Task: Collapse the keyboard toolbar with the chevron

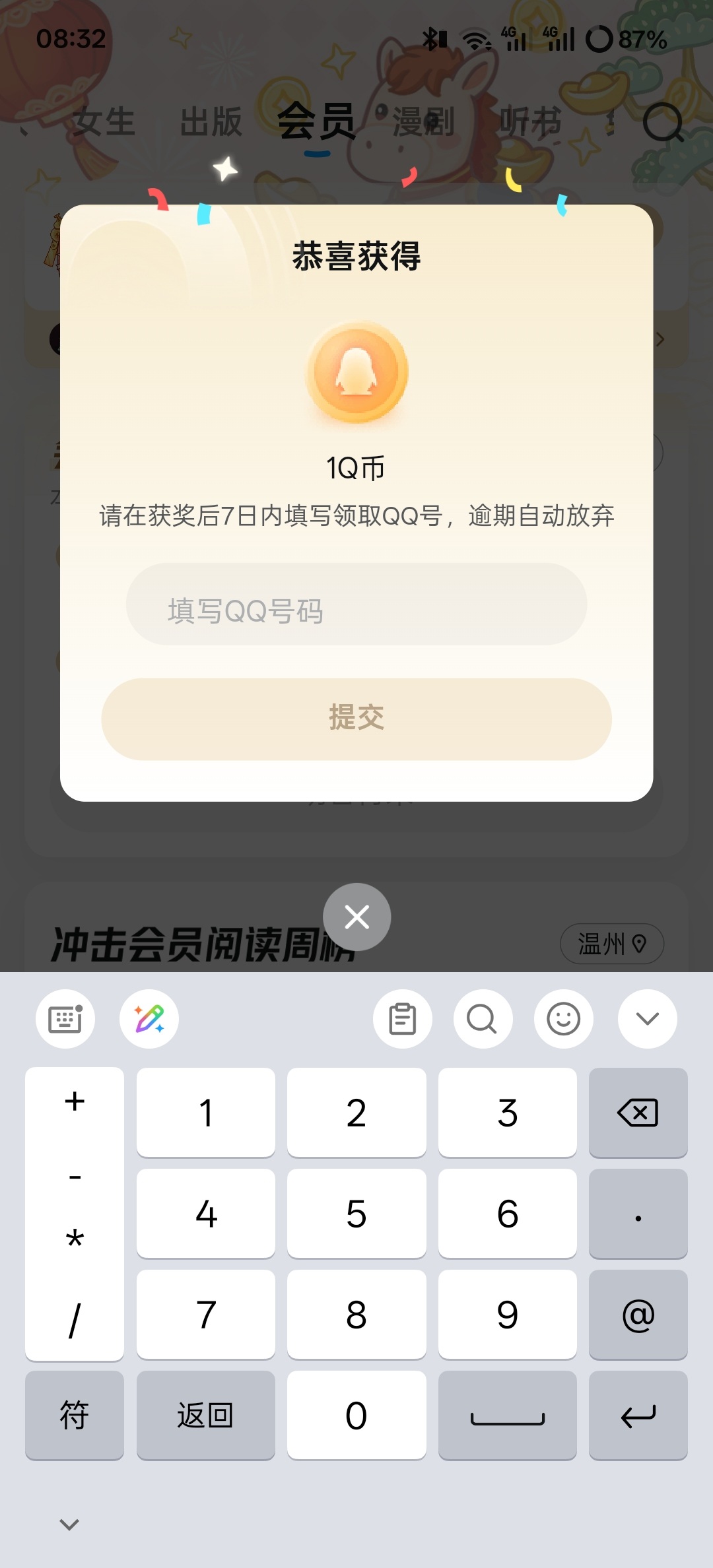Action: [x=647, y=1019]
